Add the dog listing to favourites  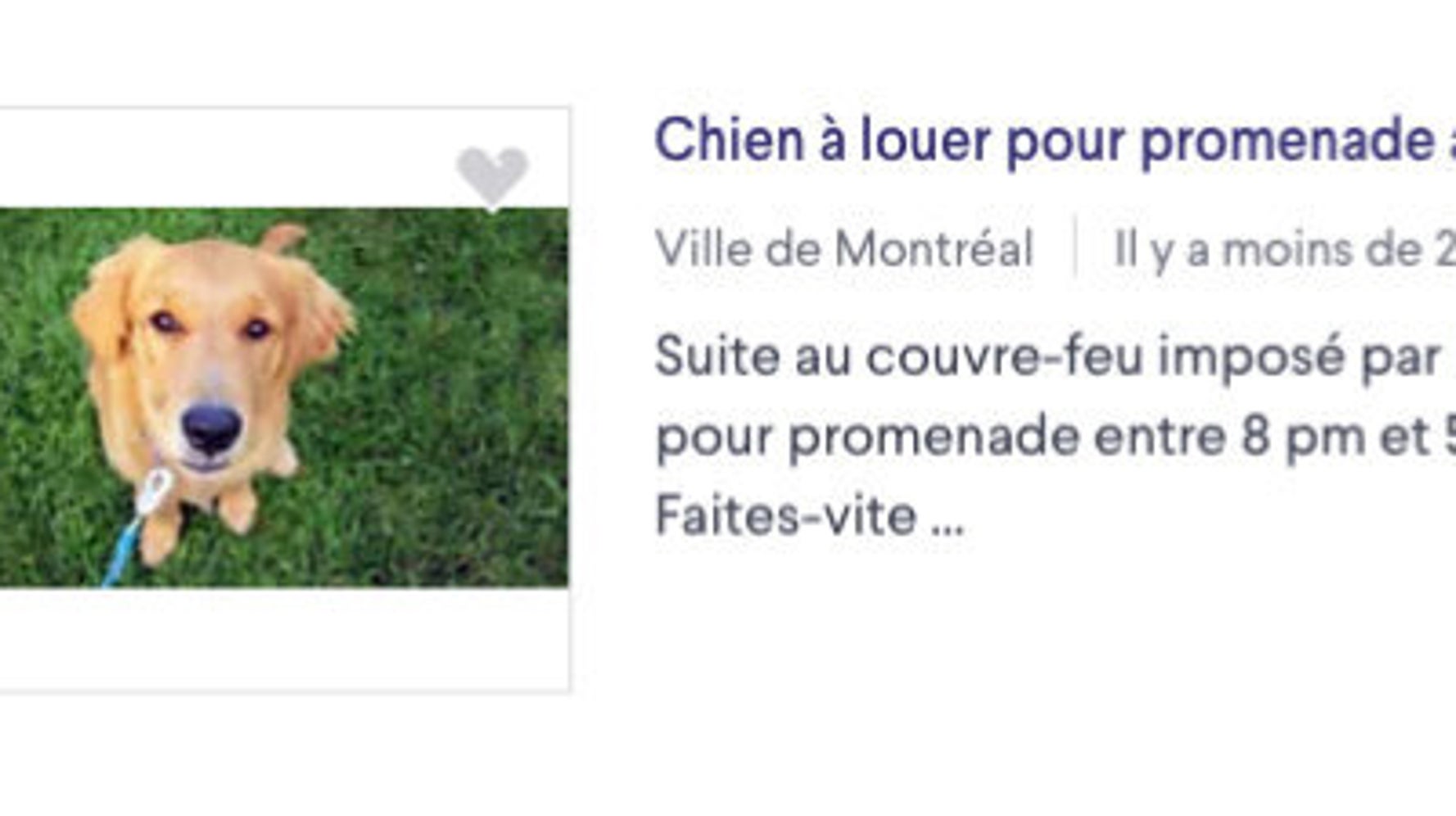coord(492,175)
